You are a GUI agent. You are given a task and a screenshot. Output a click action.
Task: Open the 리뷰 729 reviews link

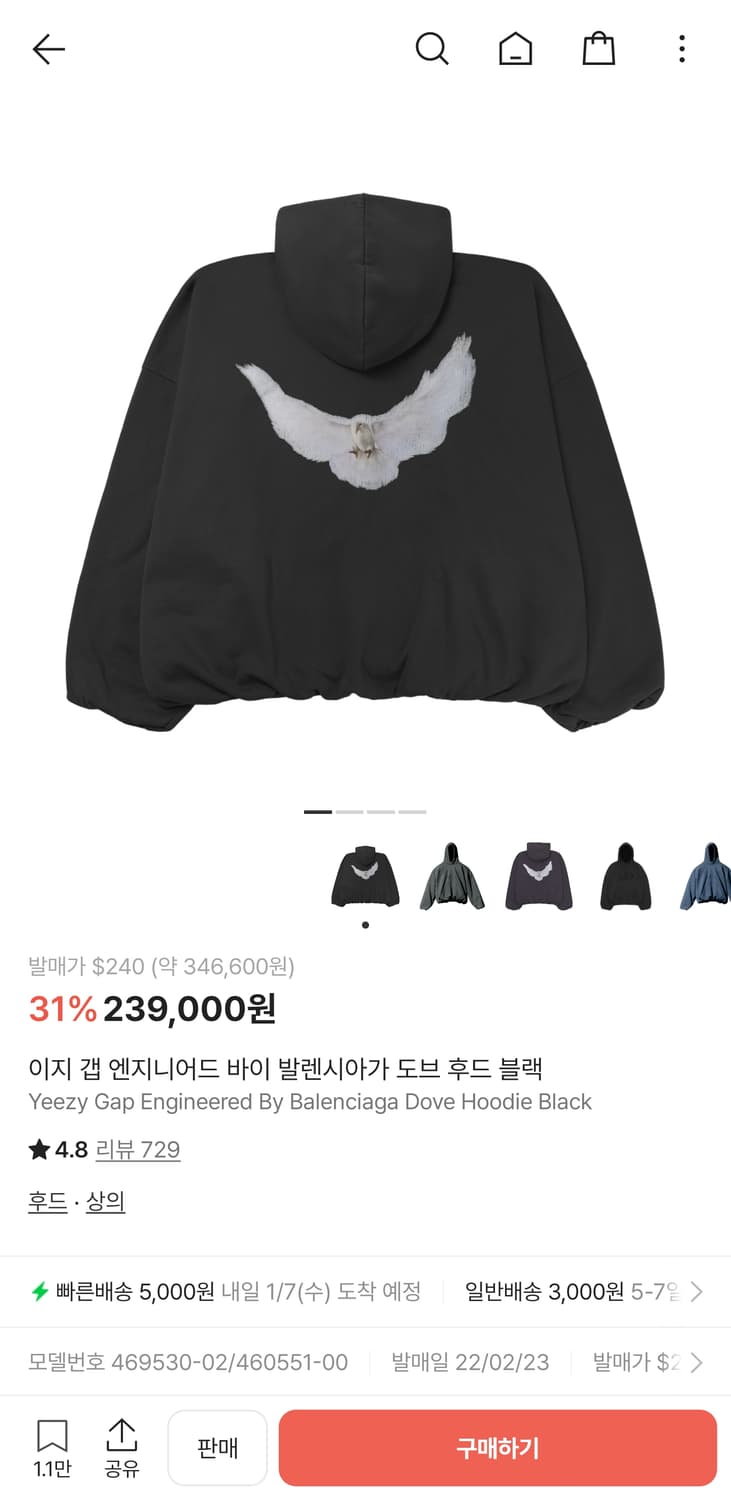click(x=139, y=1149)
